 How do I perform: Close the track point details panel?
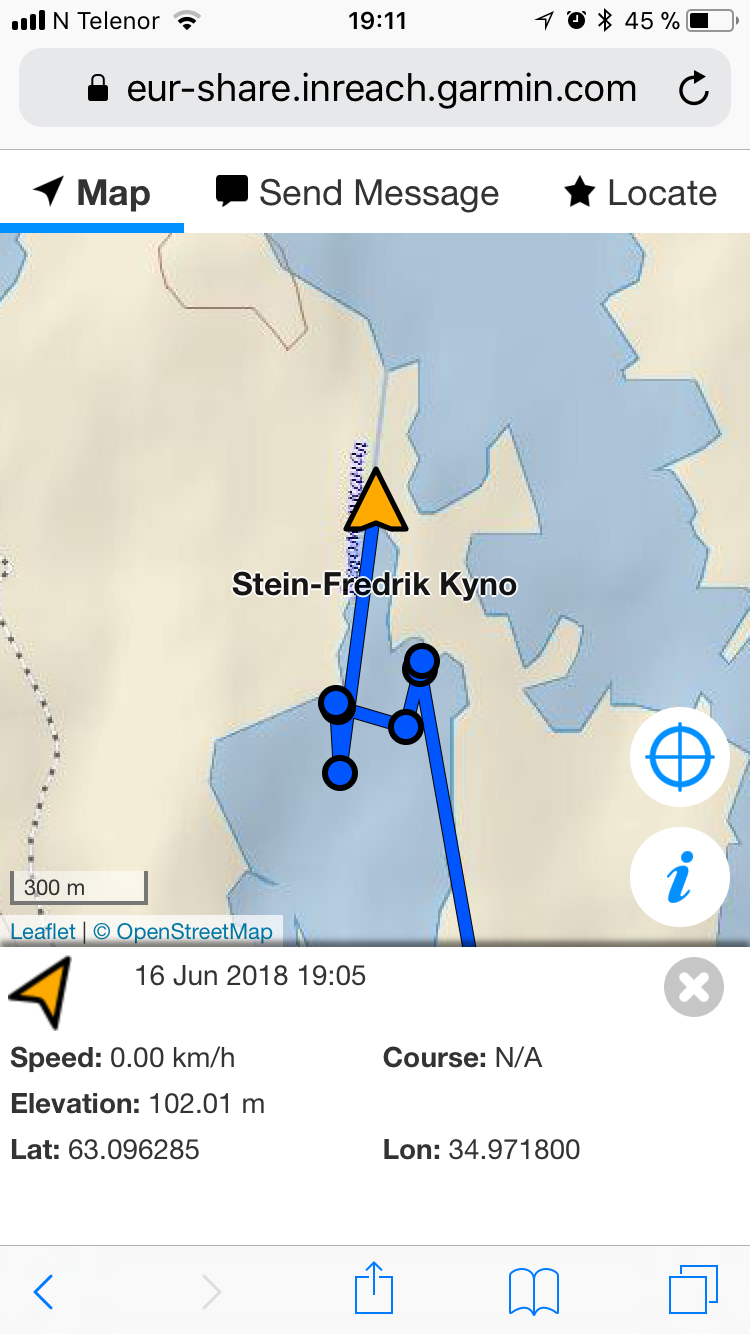693,987
